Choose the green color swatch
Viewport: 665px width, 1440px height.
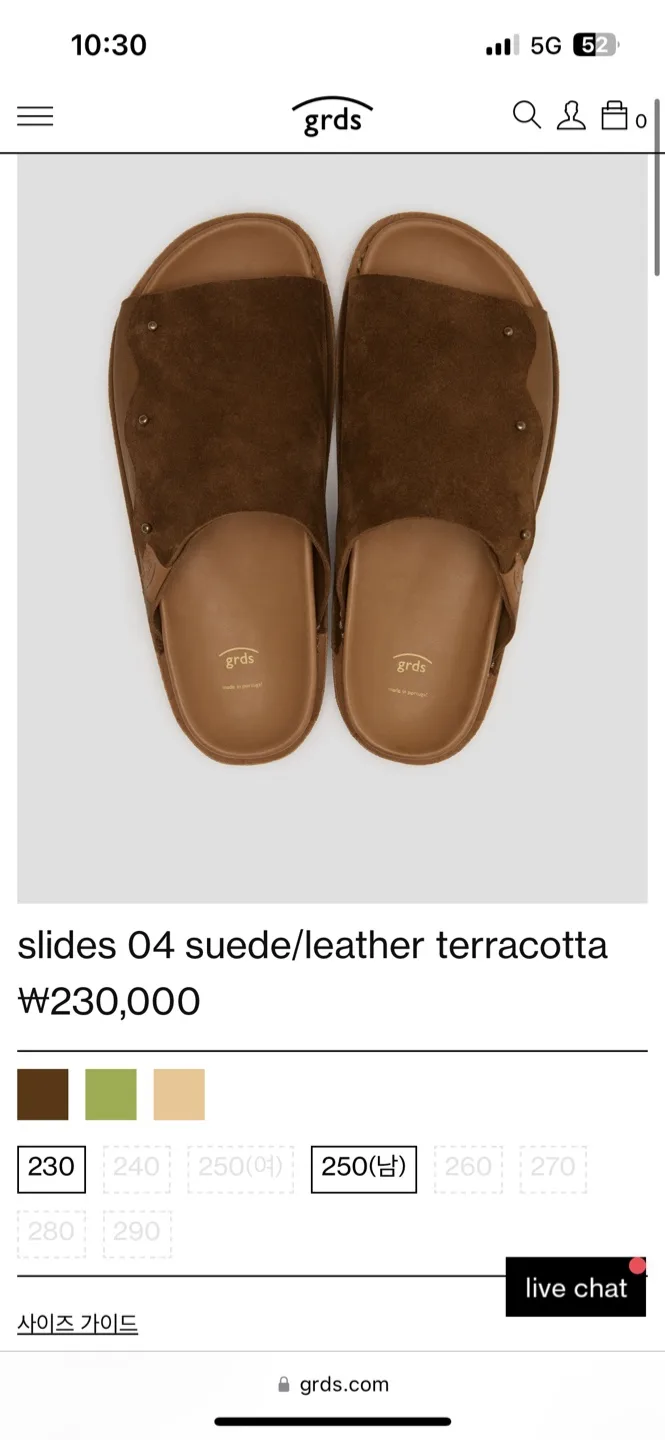pos(111,1094)
